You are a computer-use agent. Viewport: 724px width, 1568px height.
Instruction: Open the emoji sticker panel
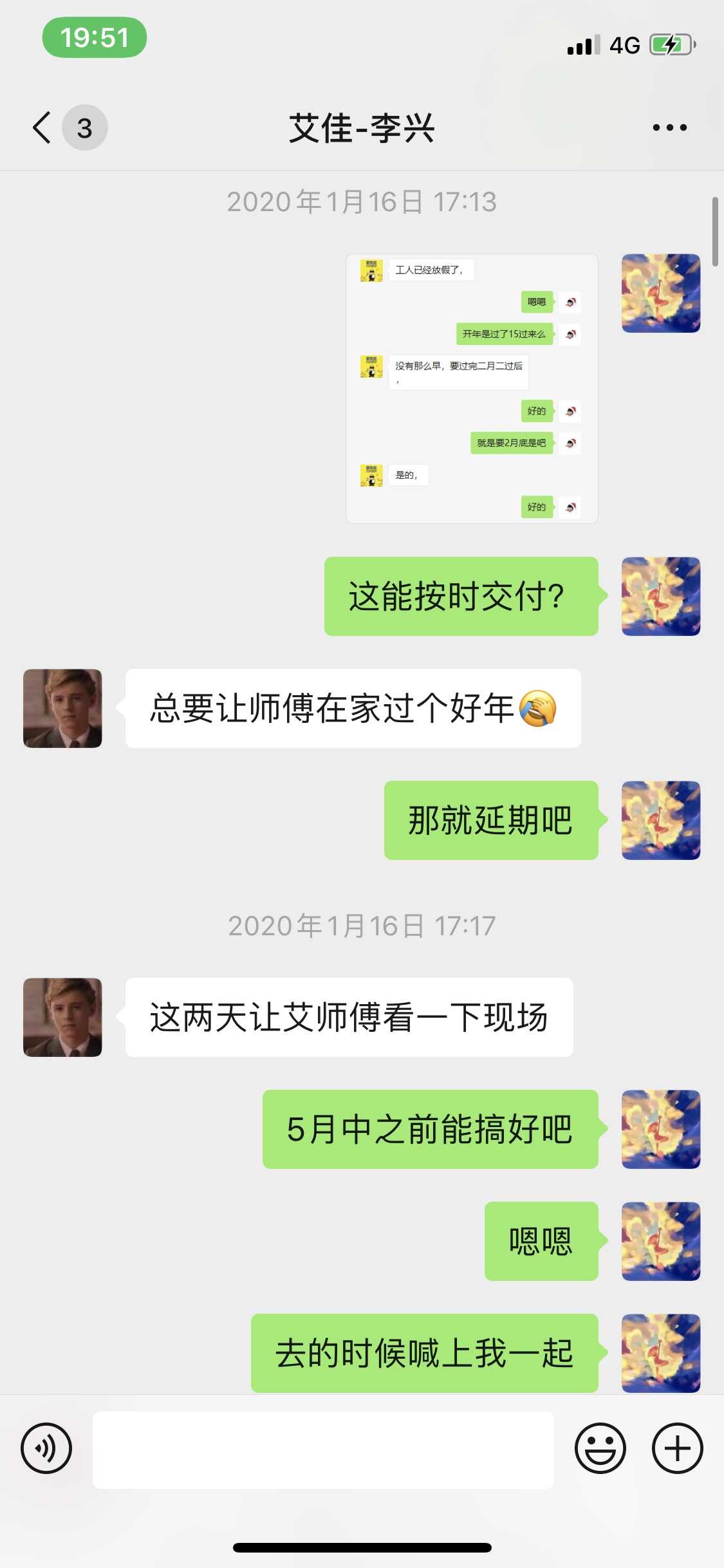pos(600,1448)
